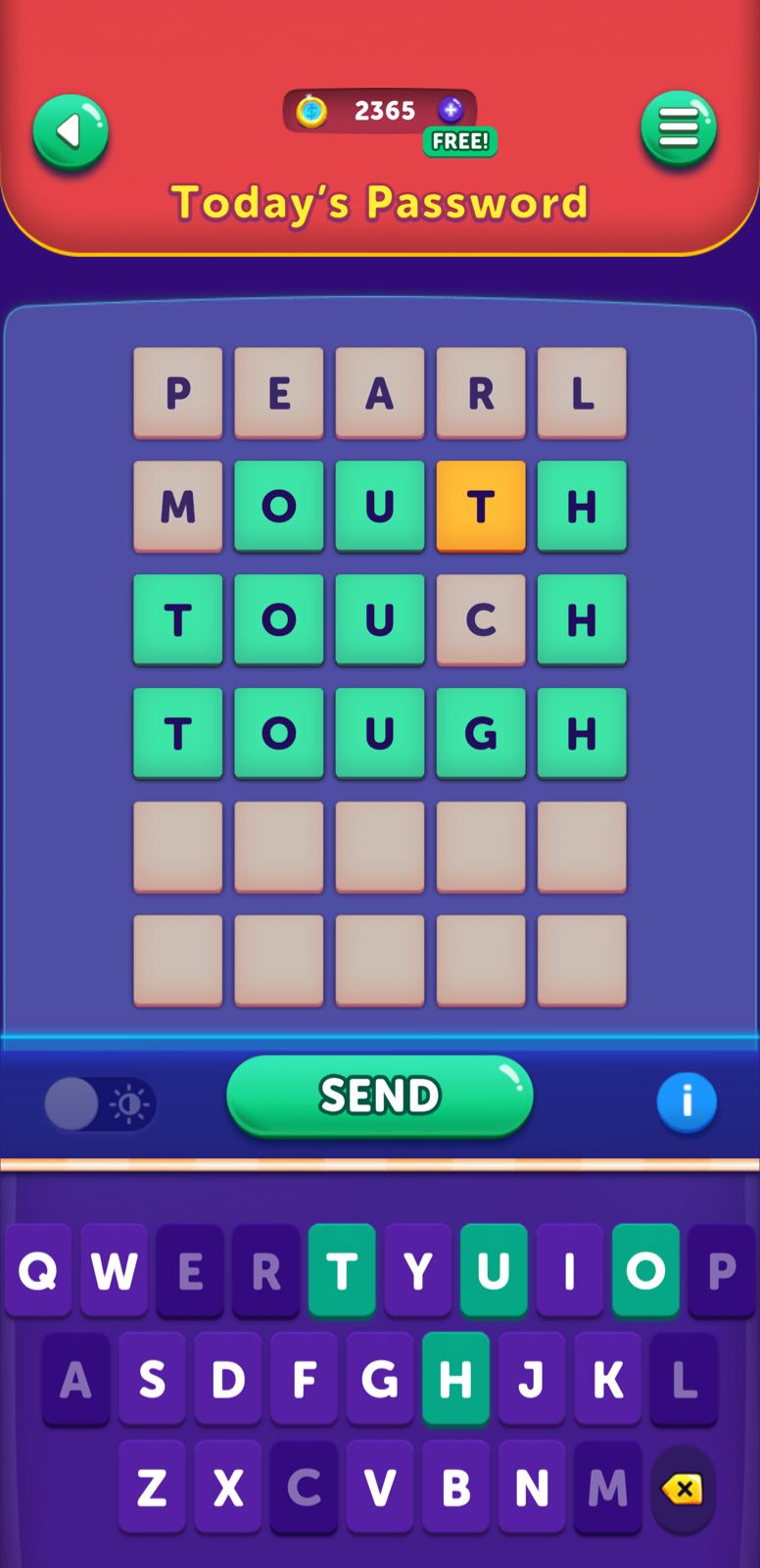Tap the Z key
This screenshot has height=1568, width=760.
click(152, 1489)
